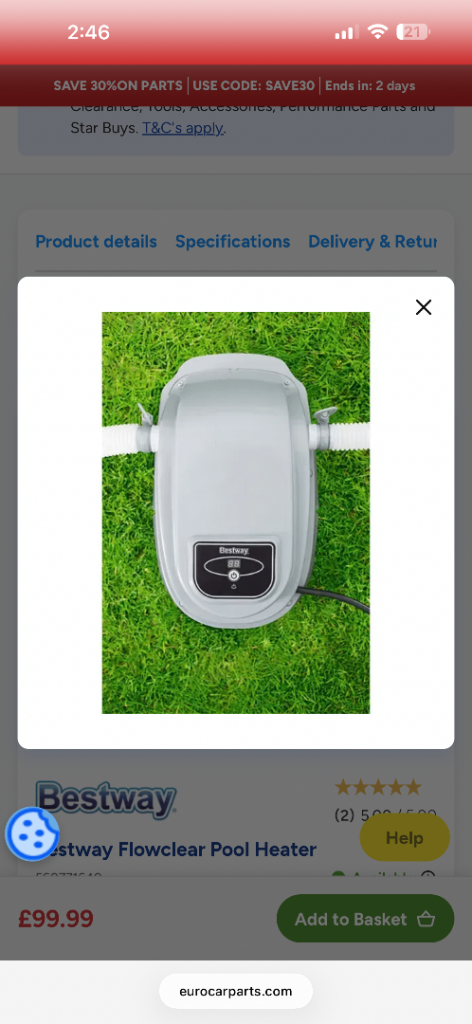Add the pool heater to basket
472x1024 pixels.
click(x=365, y=919)
